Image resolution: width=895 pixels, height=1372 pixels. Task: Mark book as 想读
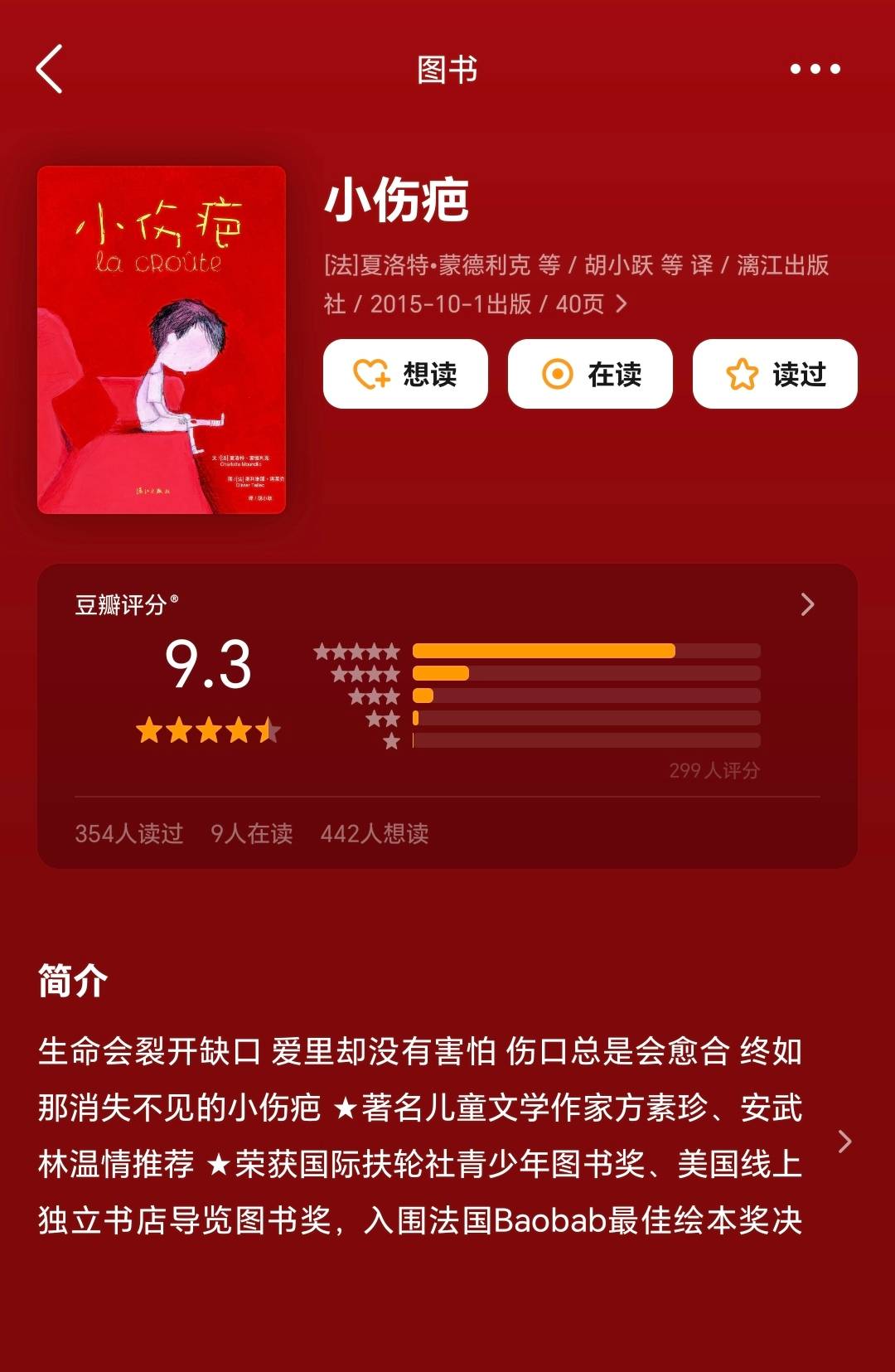pyautogui.click(x=405, y=374)
